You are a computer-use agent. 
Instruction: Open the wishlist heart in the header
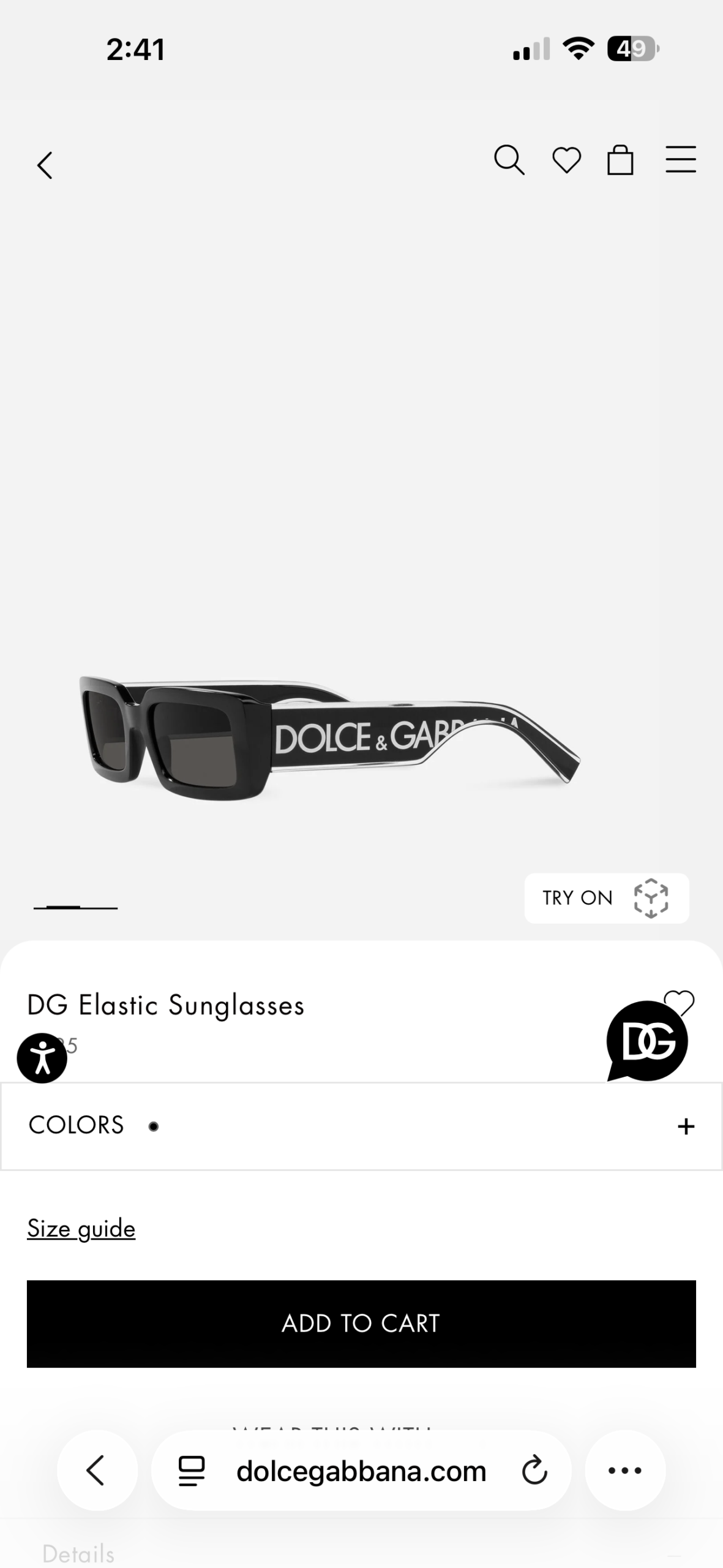click(566, 161)
